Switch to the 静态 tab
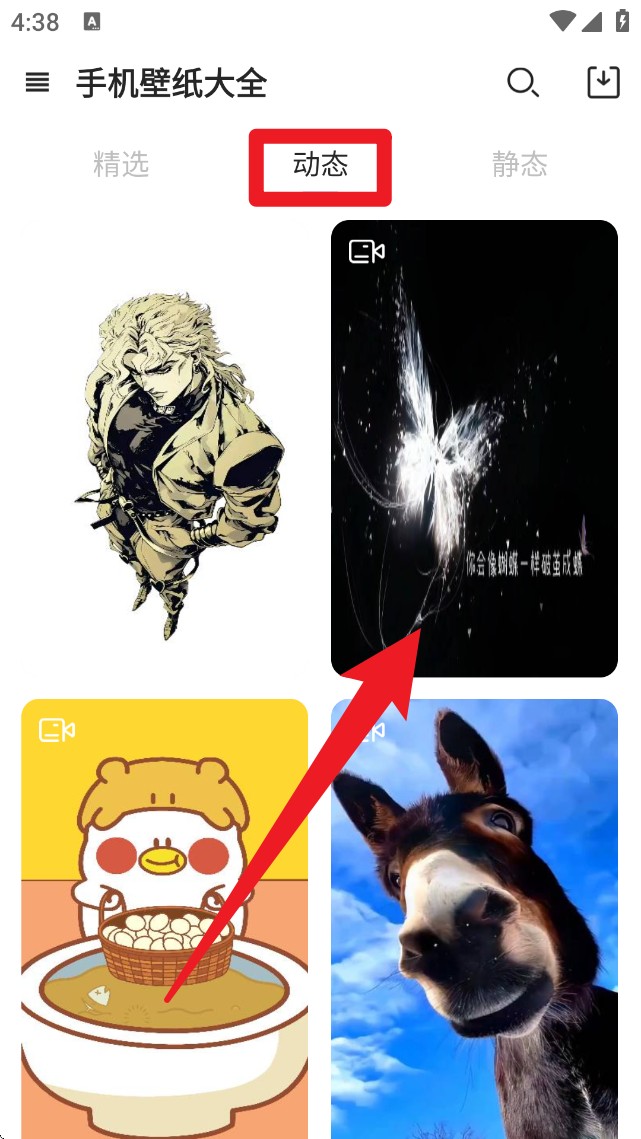 519,165
